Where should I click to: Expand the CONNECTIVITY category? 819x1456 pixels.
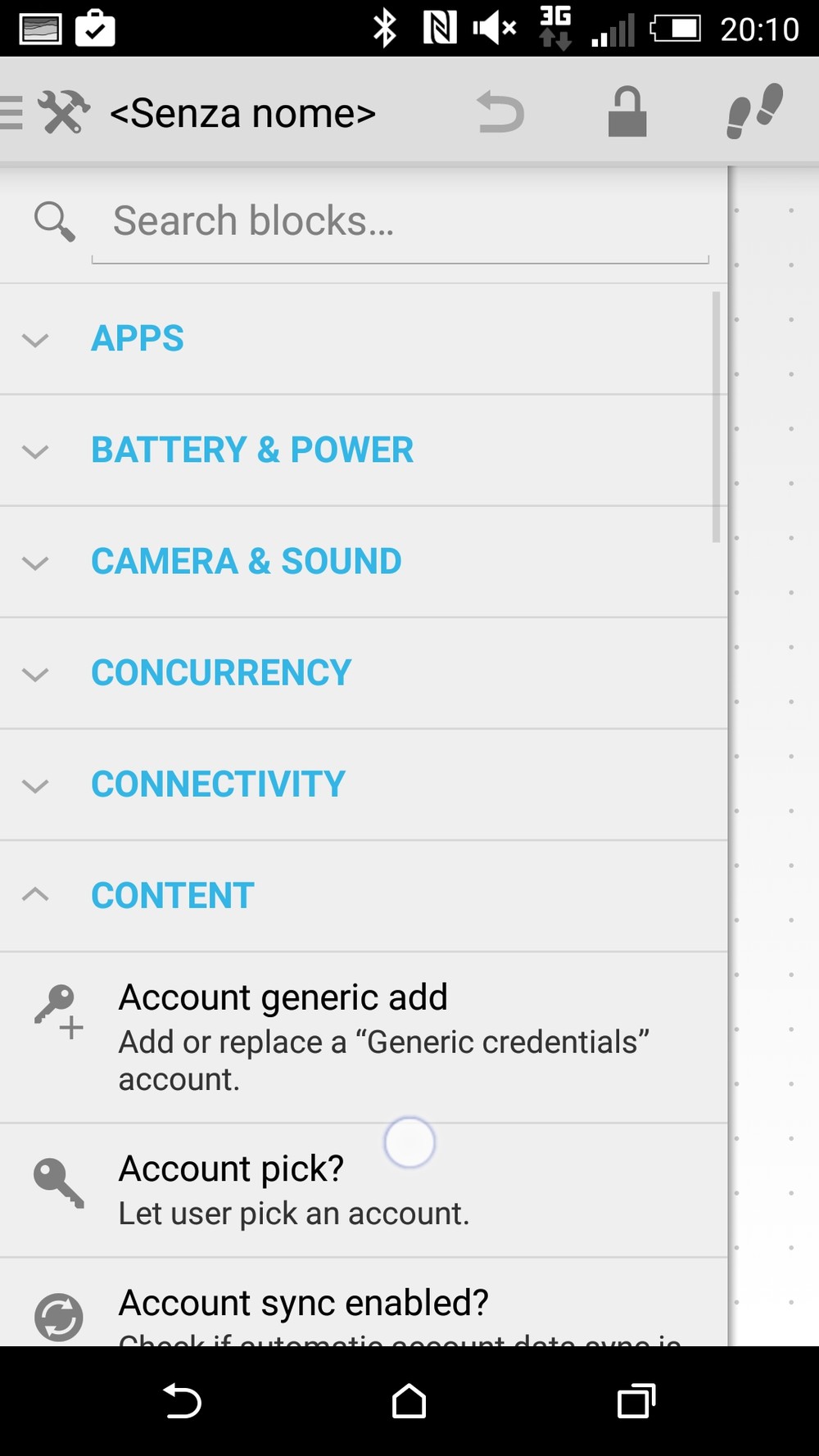[218, 785]
